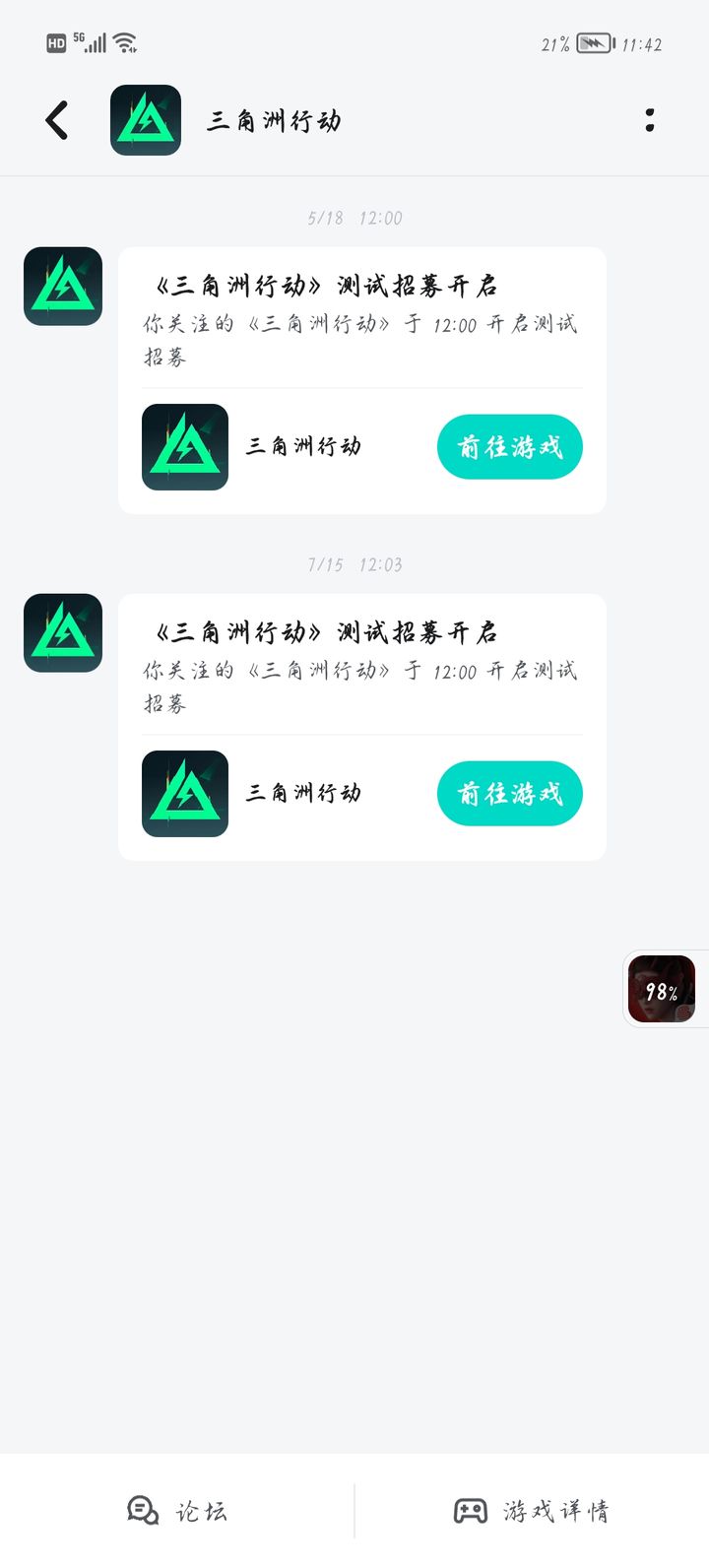
Task: Click the gamepad icon next to 游戏详情
Action: point(472,1509)
